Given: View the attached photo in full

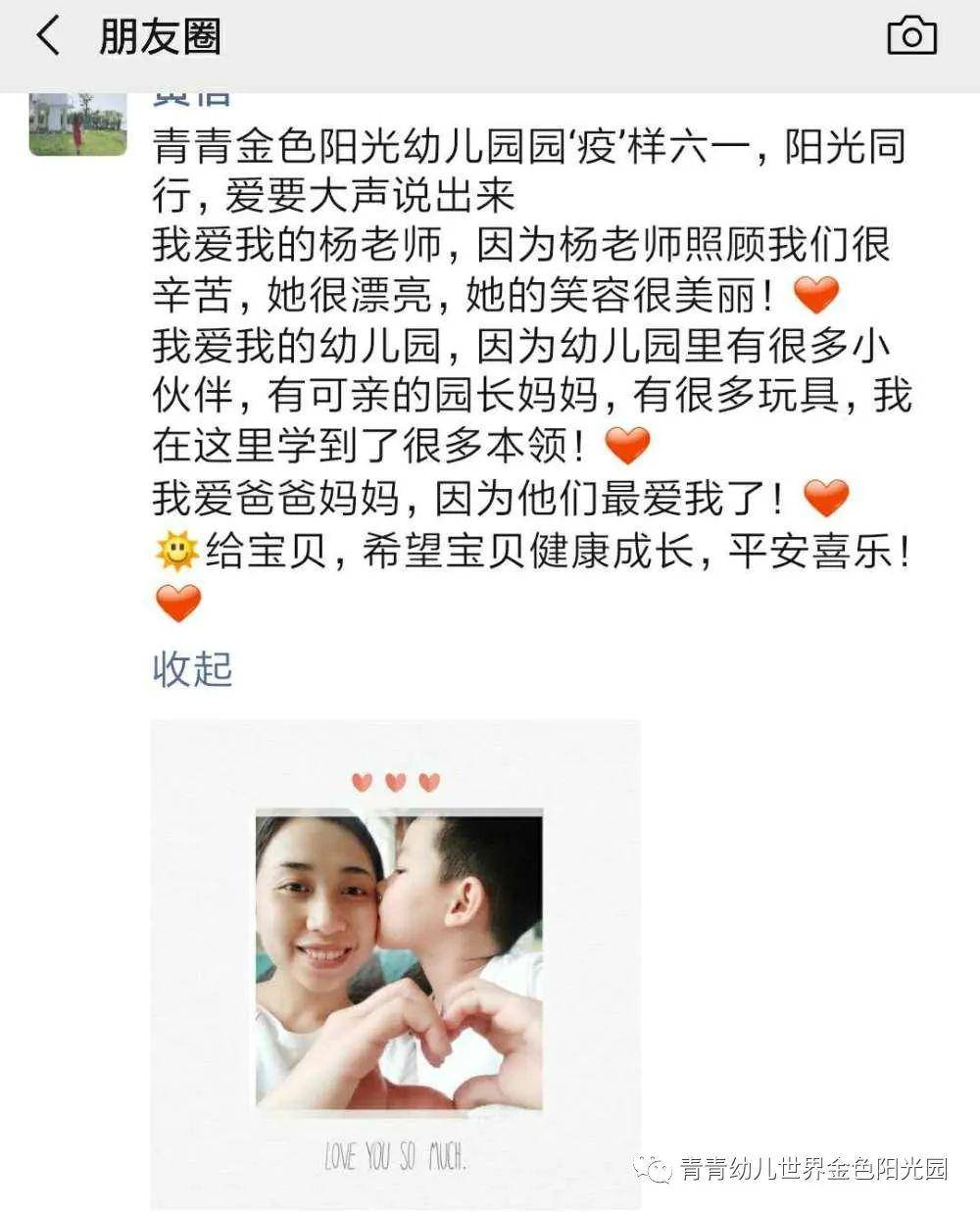Looking at the screenshot, I should 396,965.
